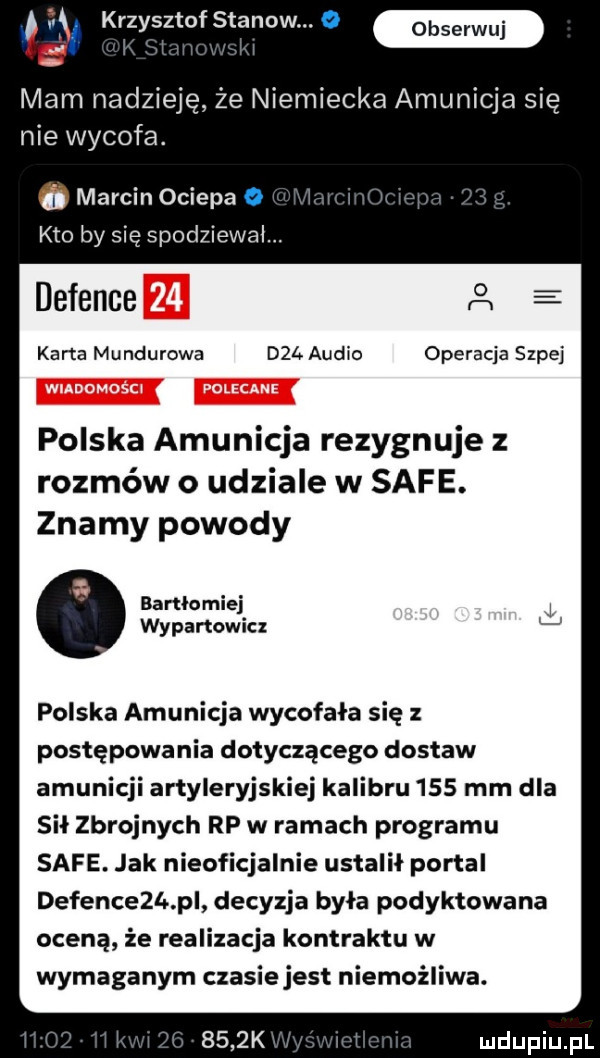
Task: Open the post overflow menu
Action: pos(570,30)
